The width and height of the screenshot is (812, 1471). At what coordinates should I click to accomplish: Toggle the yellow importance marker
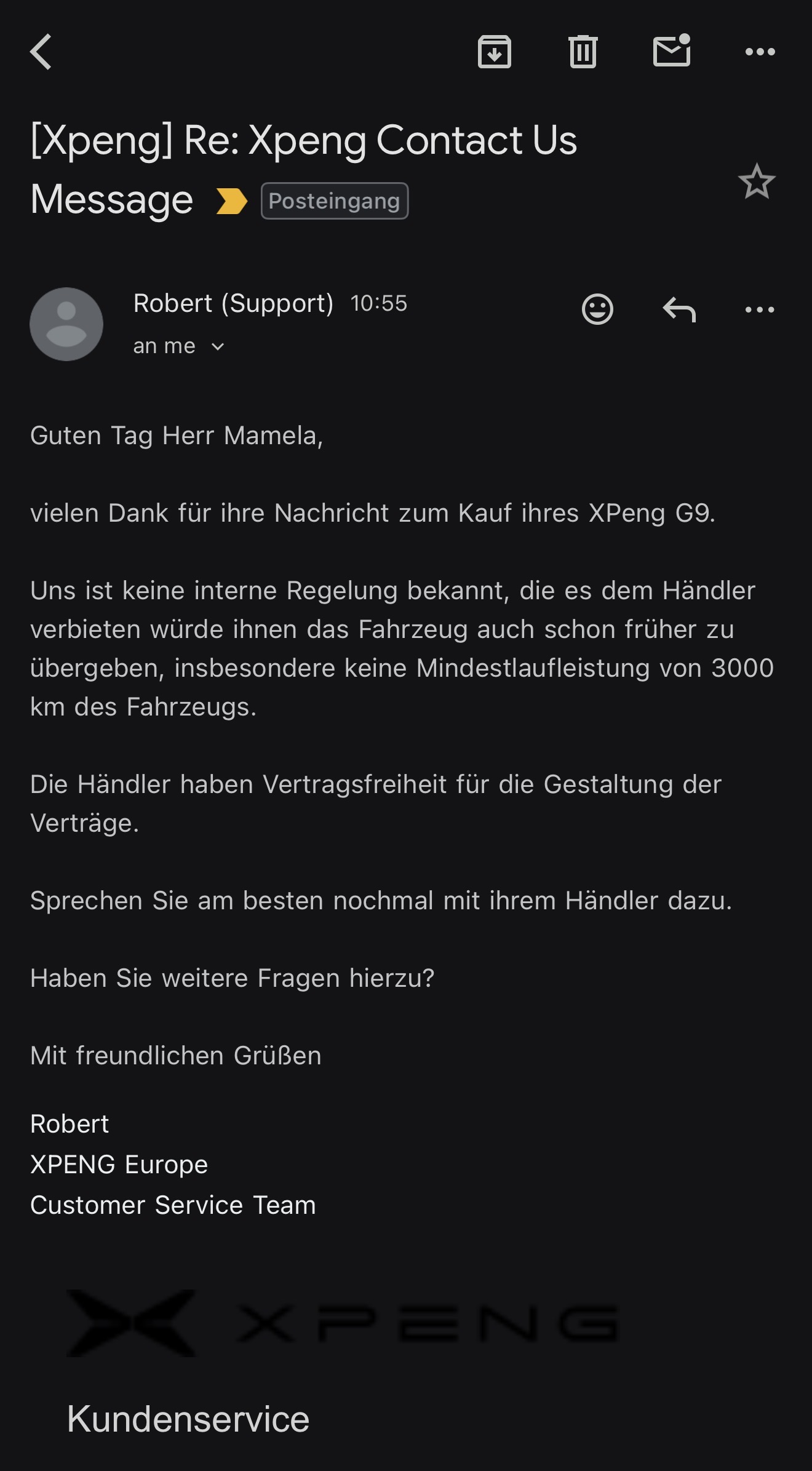[x=231, y=201]
